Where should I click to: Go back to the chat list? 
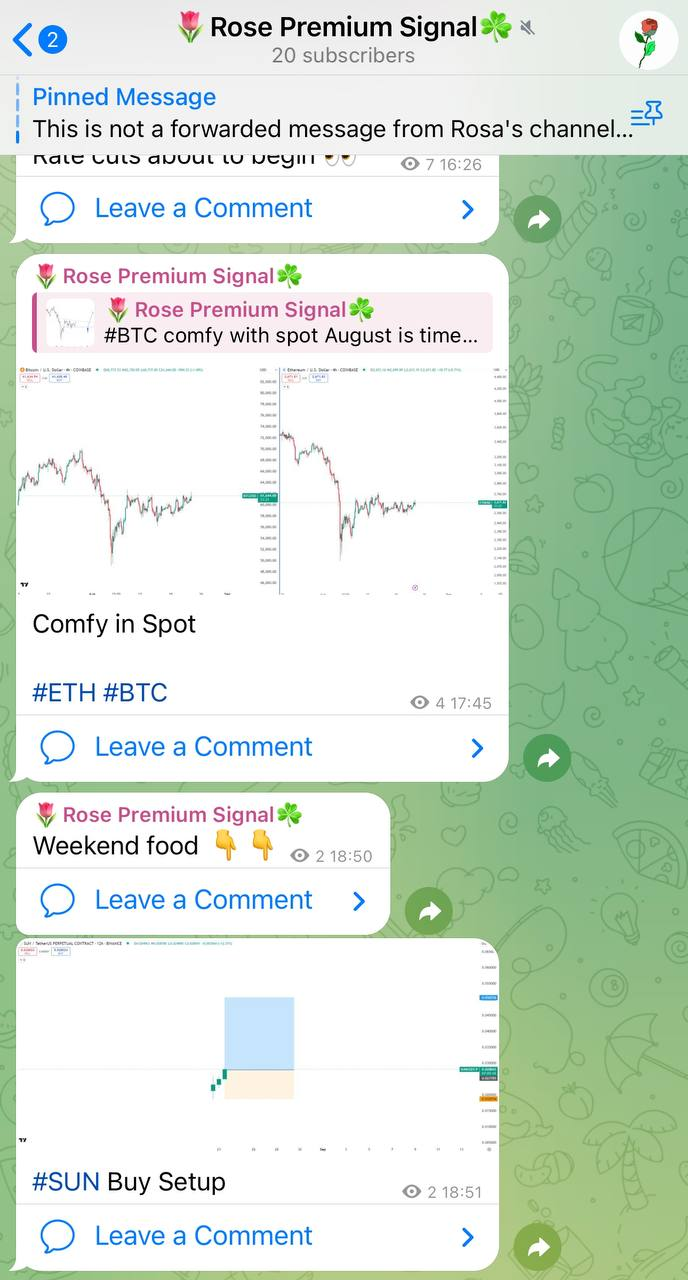click(x=38, y=40)
